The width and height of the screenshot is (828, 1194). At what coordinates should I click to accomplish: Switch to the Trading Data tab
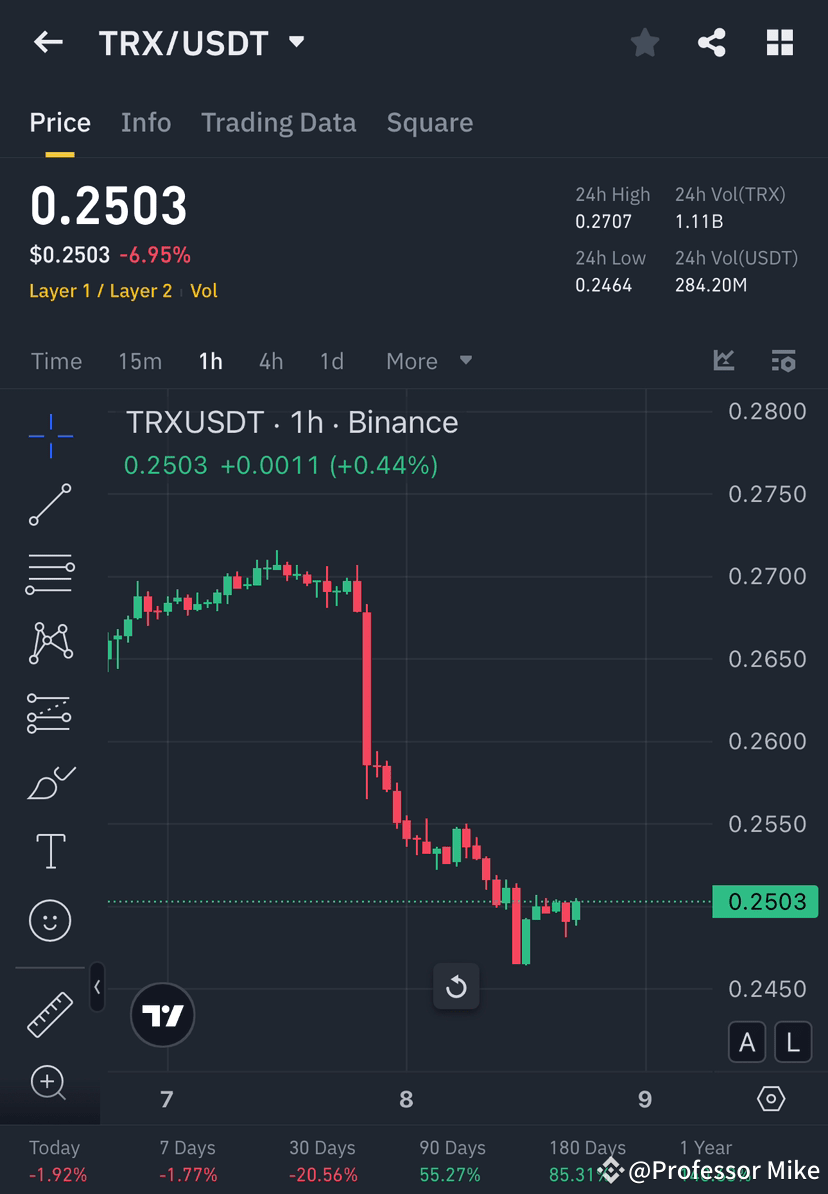point(278,122)
